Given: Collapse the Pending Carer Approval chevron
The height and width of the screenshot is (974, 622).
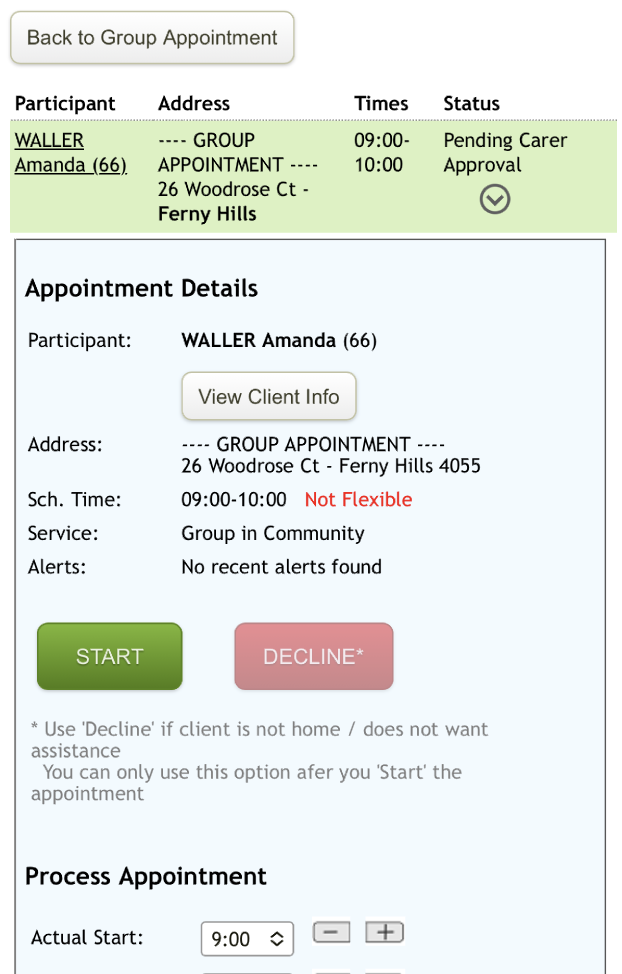Looking at the screenshot, I should click(x=494, y=200).
